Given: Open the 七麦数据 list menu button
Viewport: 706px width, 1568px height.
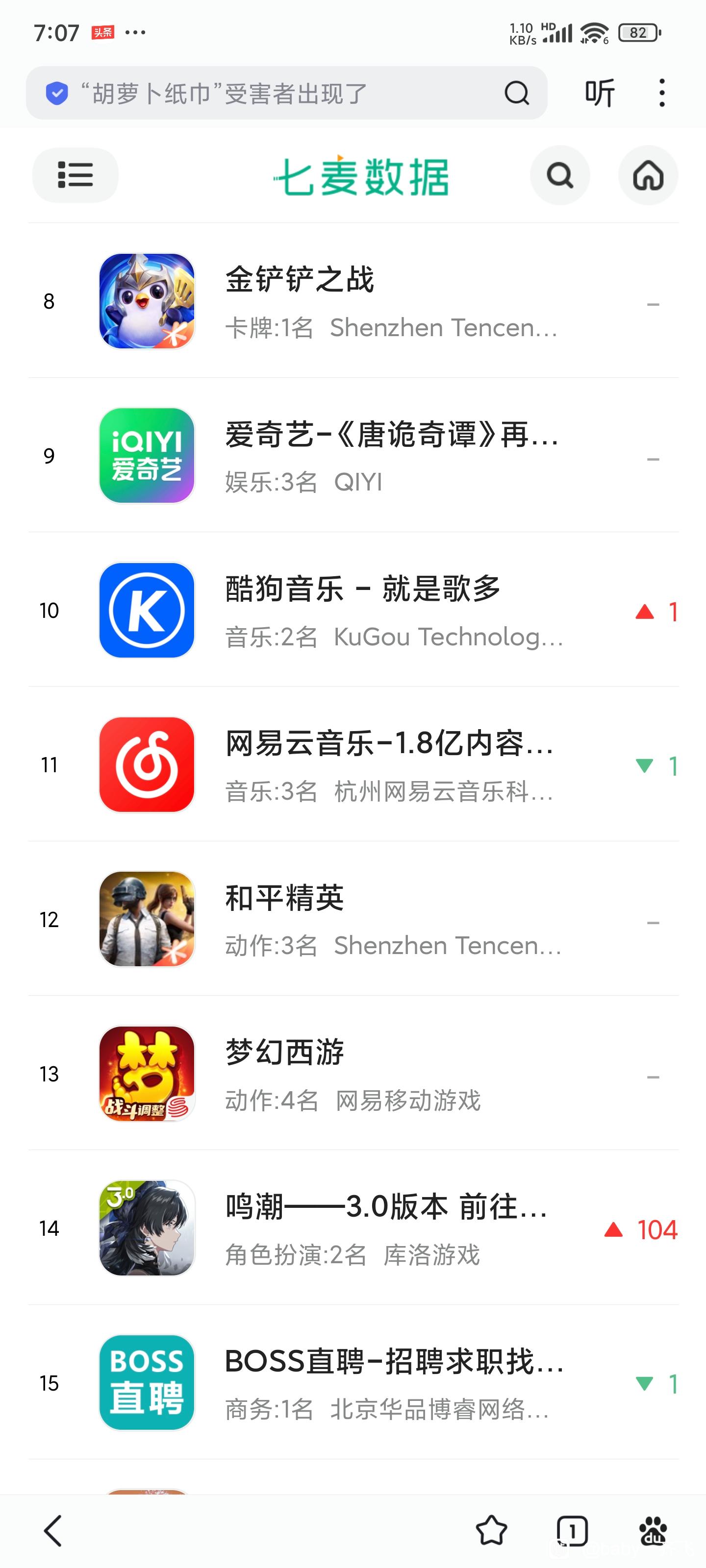Looking at the screenshot, I should click(x=75, y=175).
